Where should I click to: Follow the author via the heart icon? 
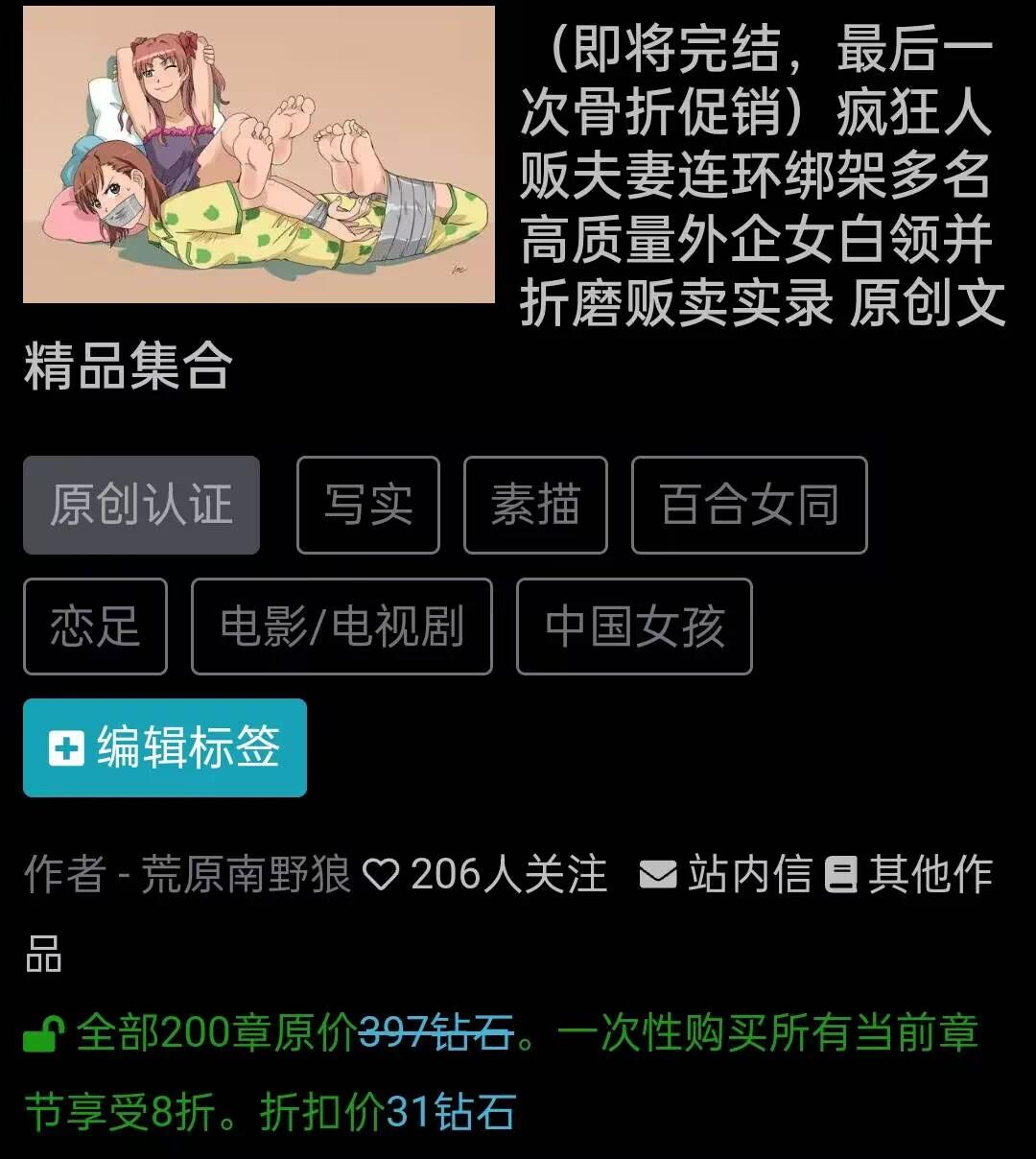coord(381,874)
